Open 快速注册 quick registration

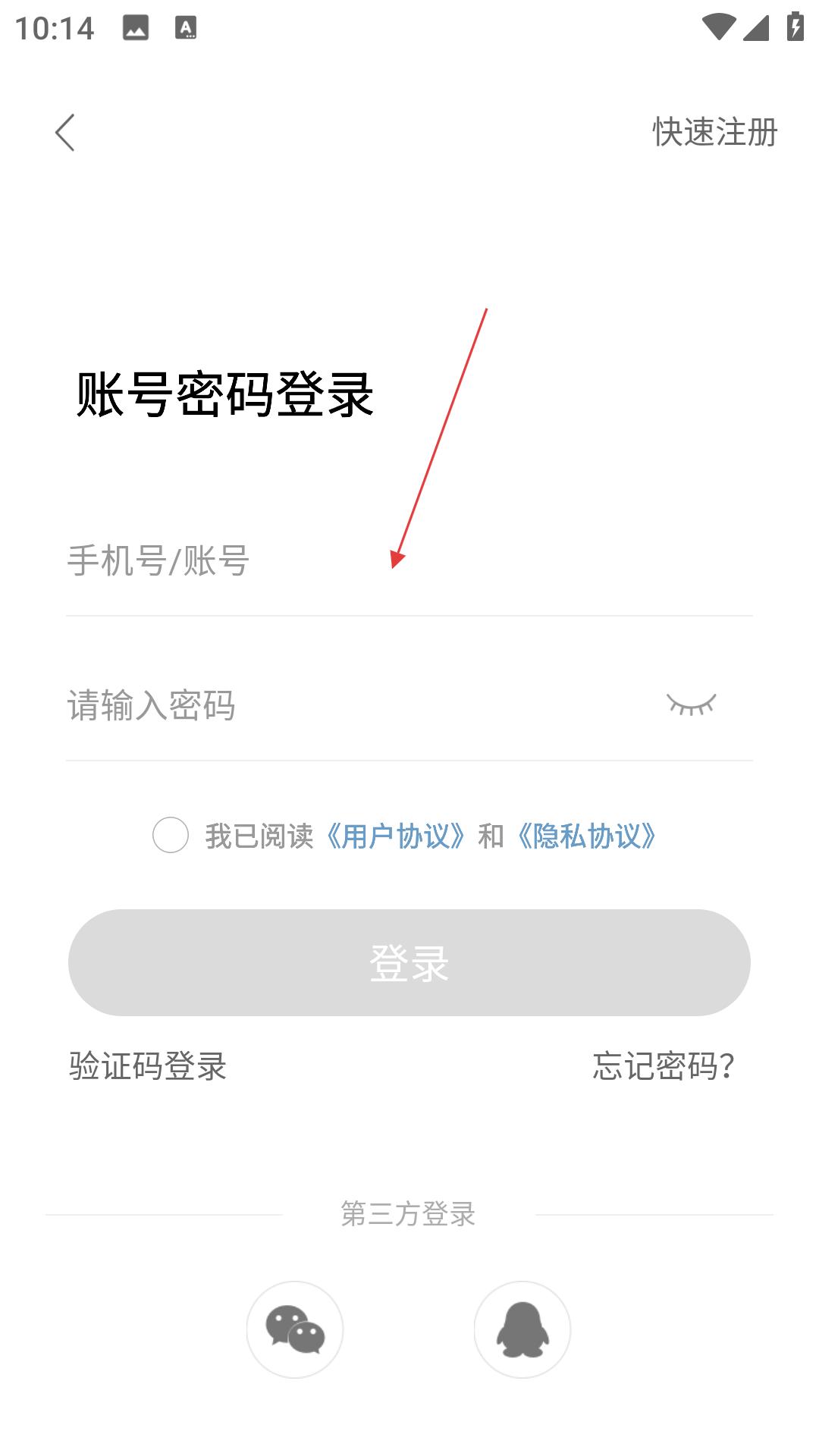715,132
